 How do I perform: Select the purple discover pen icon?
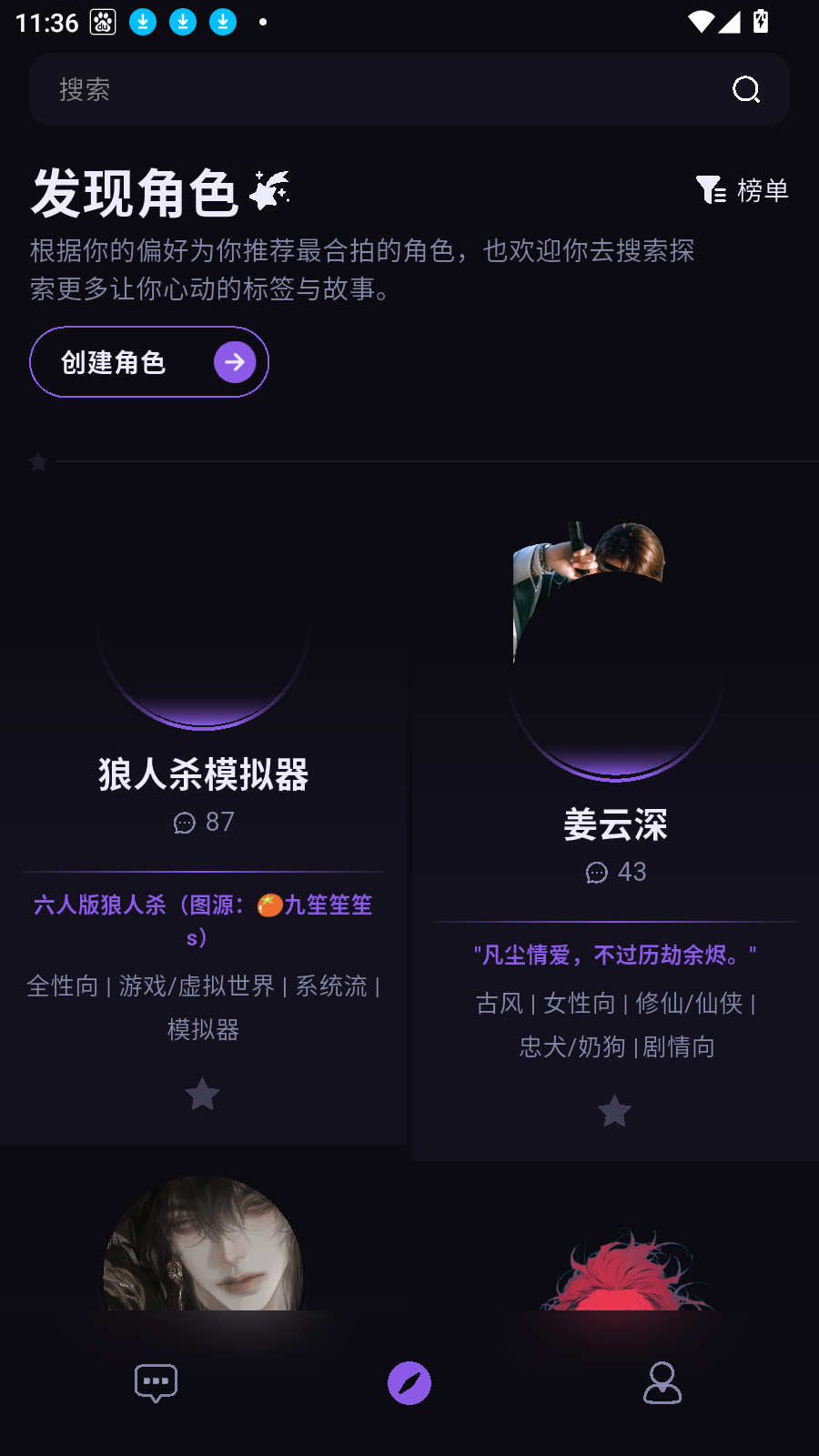point(409,1382)
